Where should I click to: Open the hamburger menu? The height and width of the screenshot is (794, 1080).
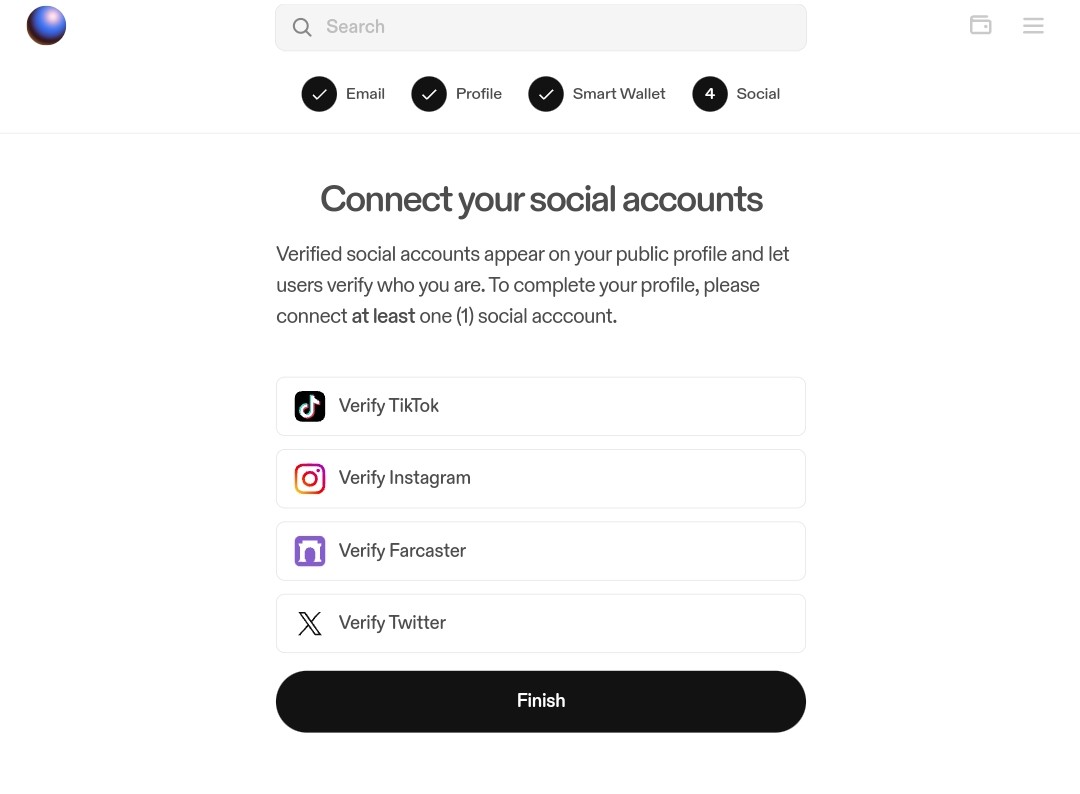[1033, 26]
